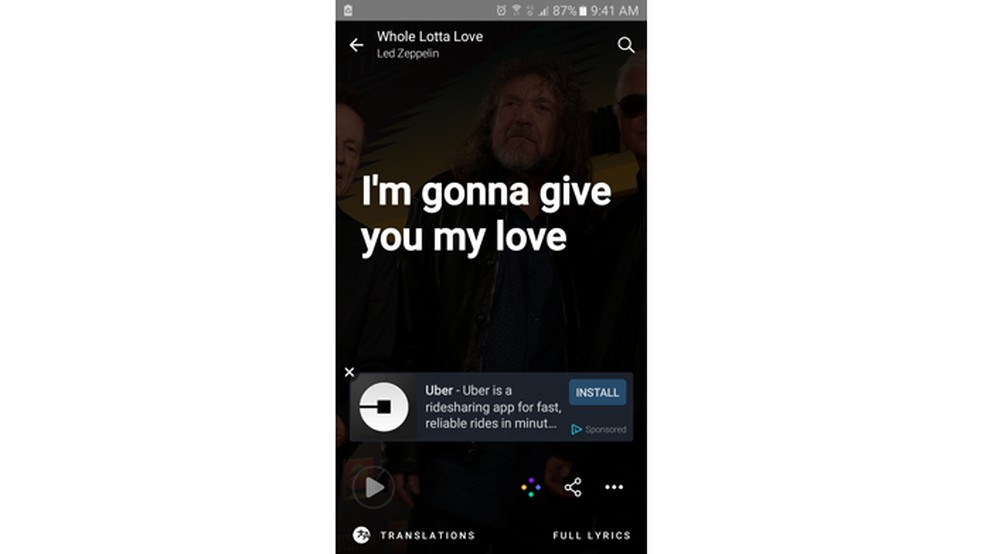Go back using the top arrow
This screenshot has width=984, height=554.
point(356,45)
